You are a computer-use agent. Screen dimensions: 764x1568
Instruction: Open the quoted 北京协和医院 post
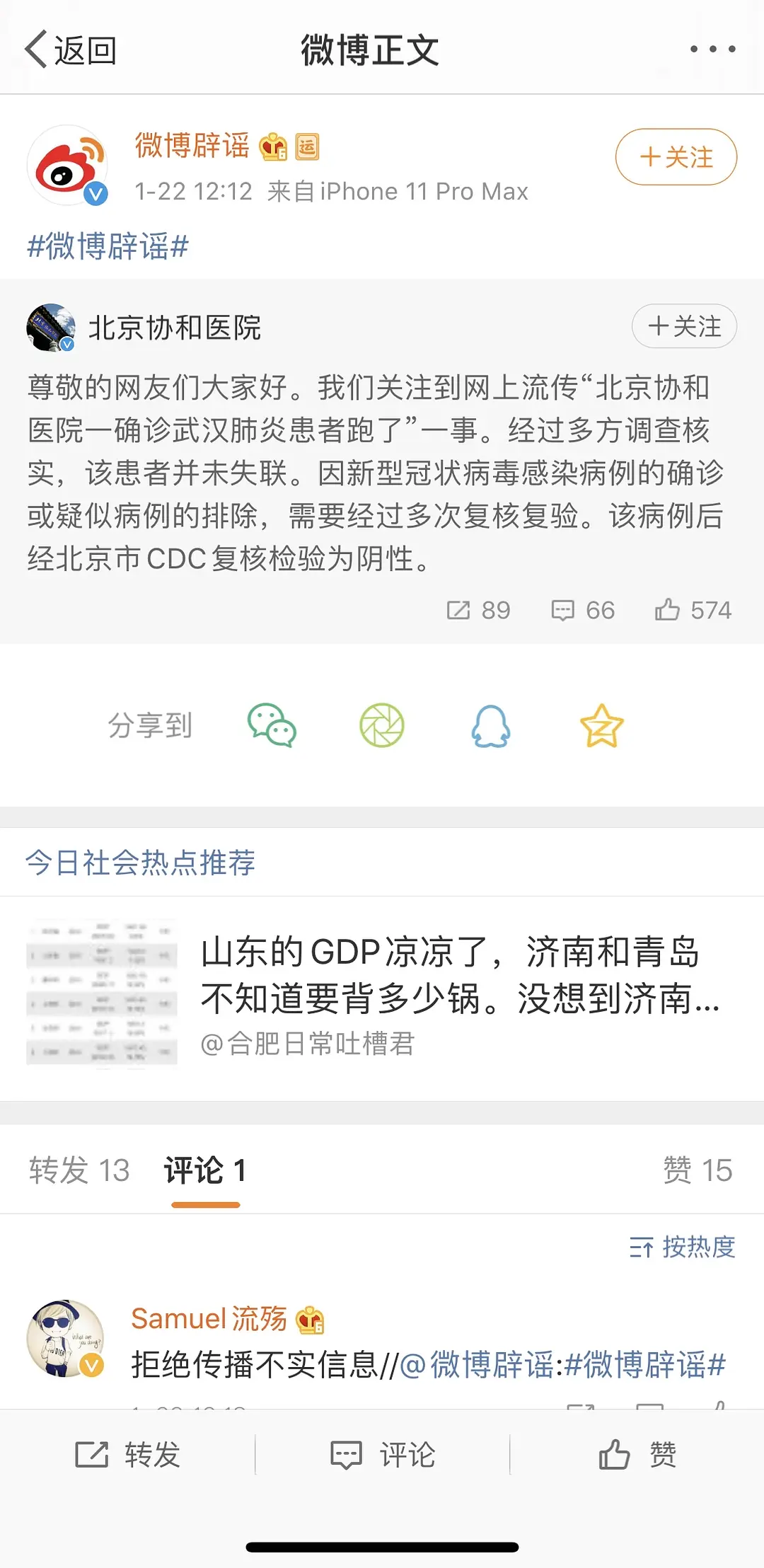pos(375,473)
